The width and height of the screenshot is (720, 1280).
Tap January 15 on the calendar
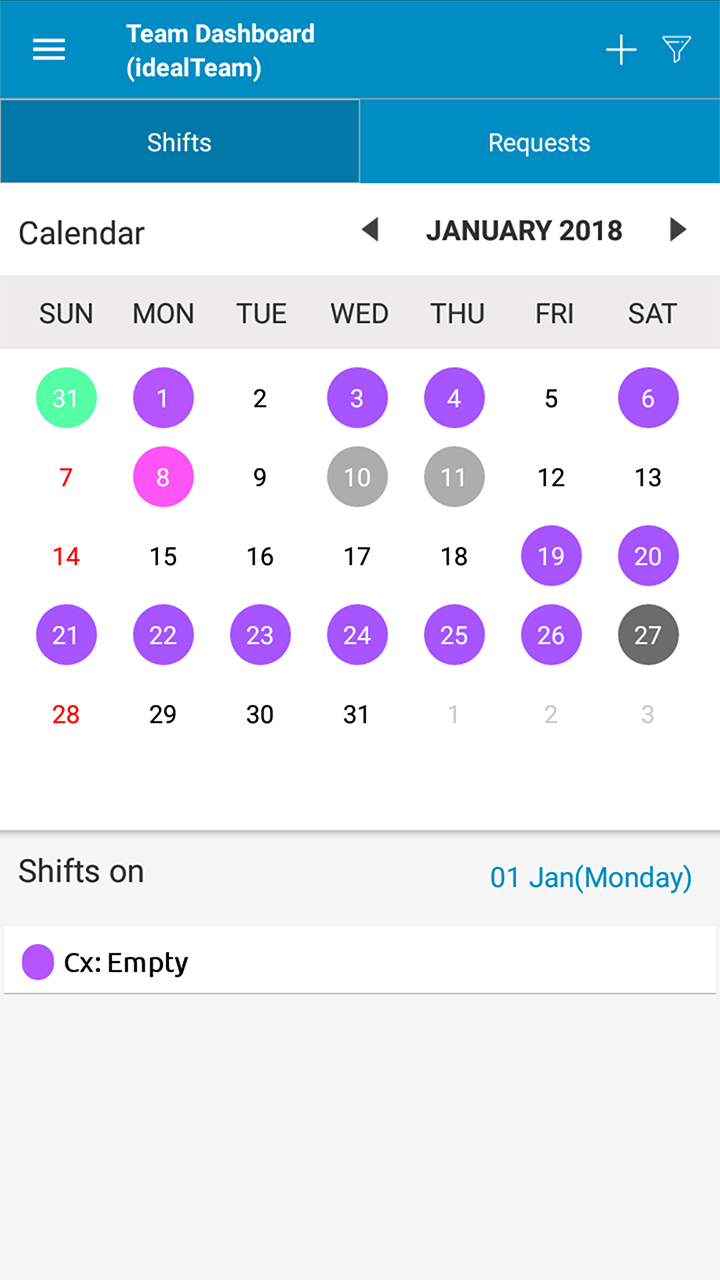pyautogui.click(x=163, y=556)
